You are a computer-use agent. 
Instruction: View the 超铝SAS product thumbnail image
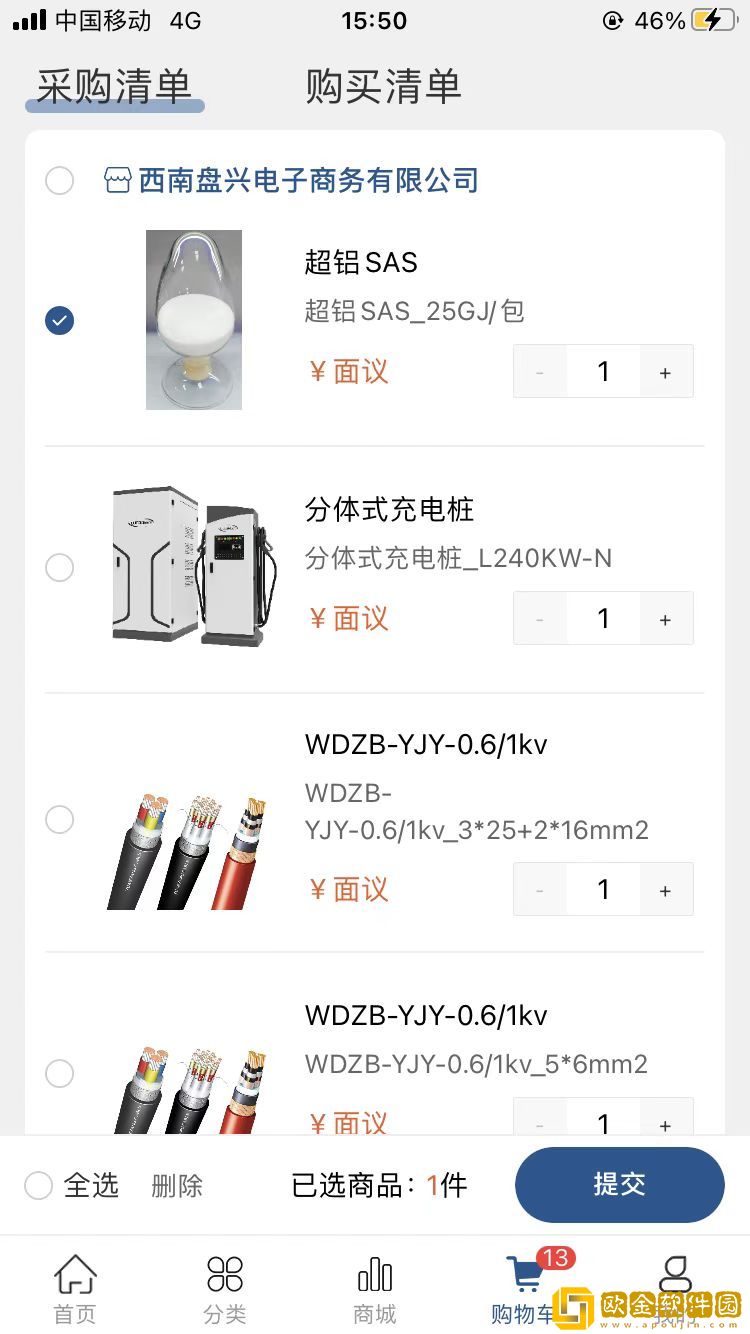193,320
